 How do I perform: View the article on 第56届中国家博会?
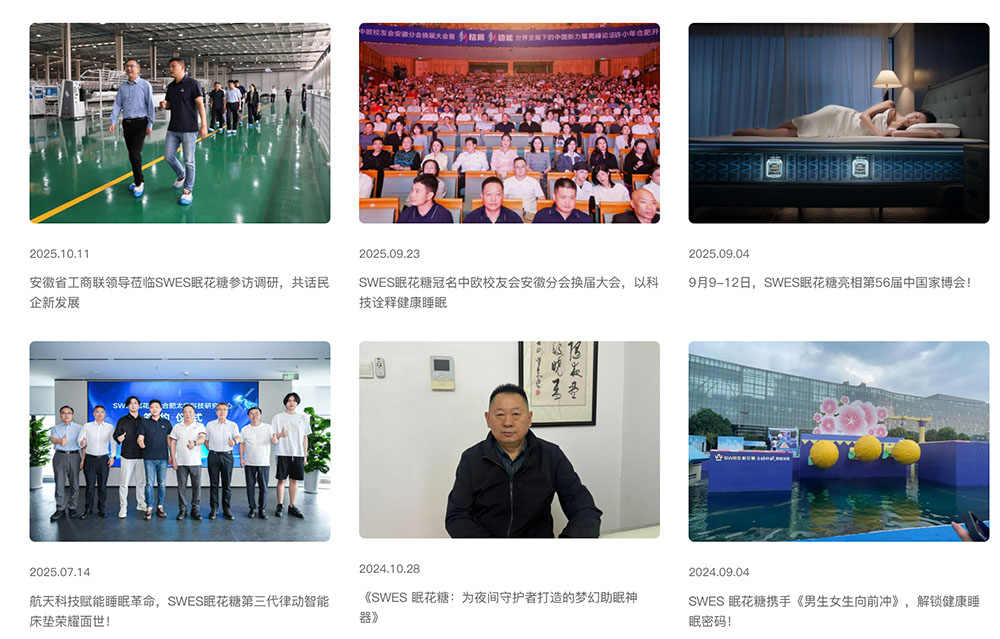point(829,283)
